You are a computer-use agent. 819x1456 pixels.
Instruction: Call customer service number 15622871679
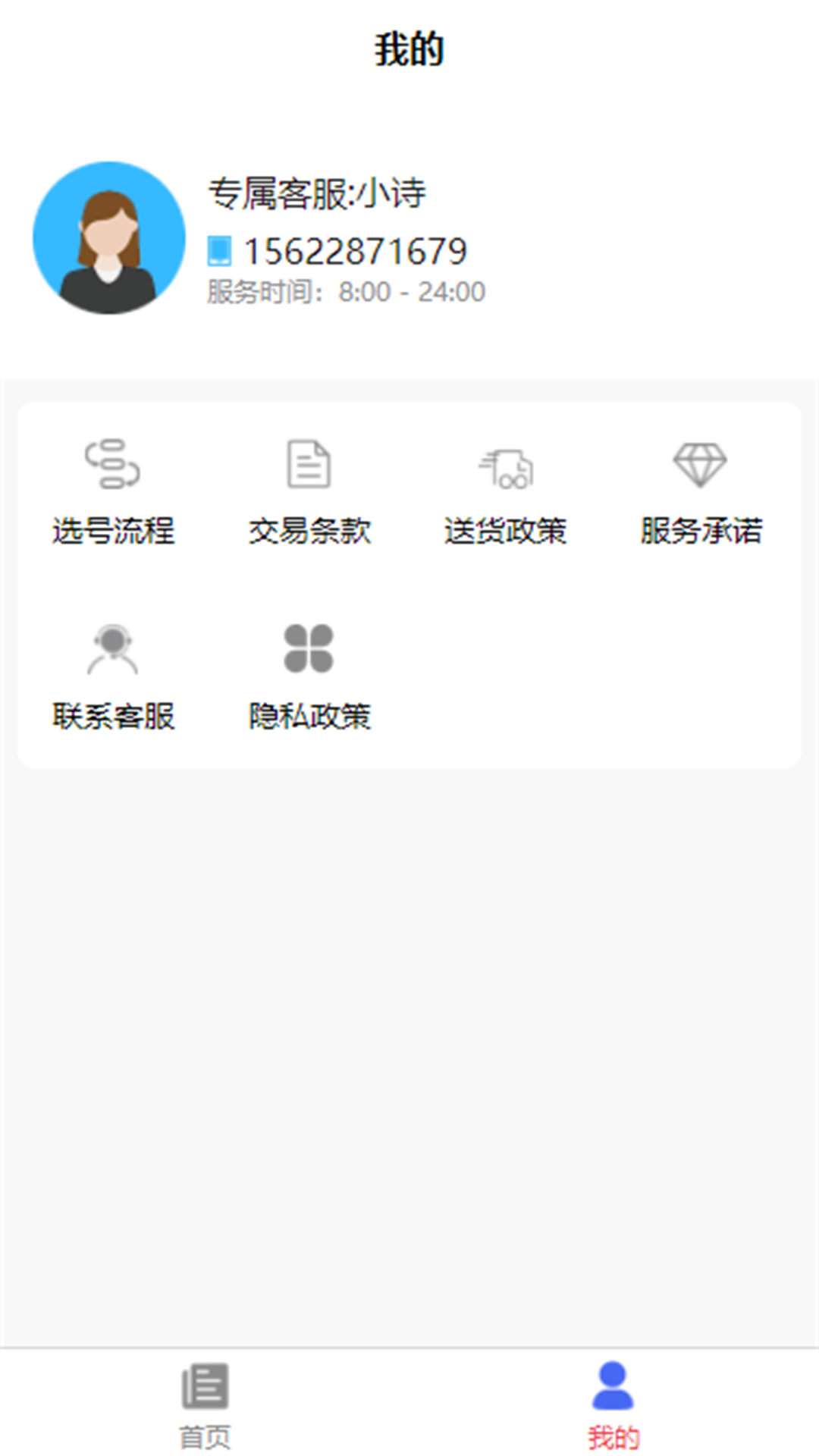click(354, 252)
